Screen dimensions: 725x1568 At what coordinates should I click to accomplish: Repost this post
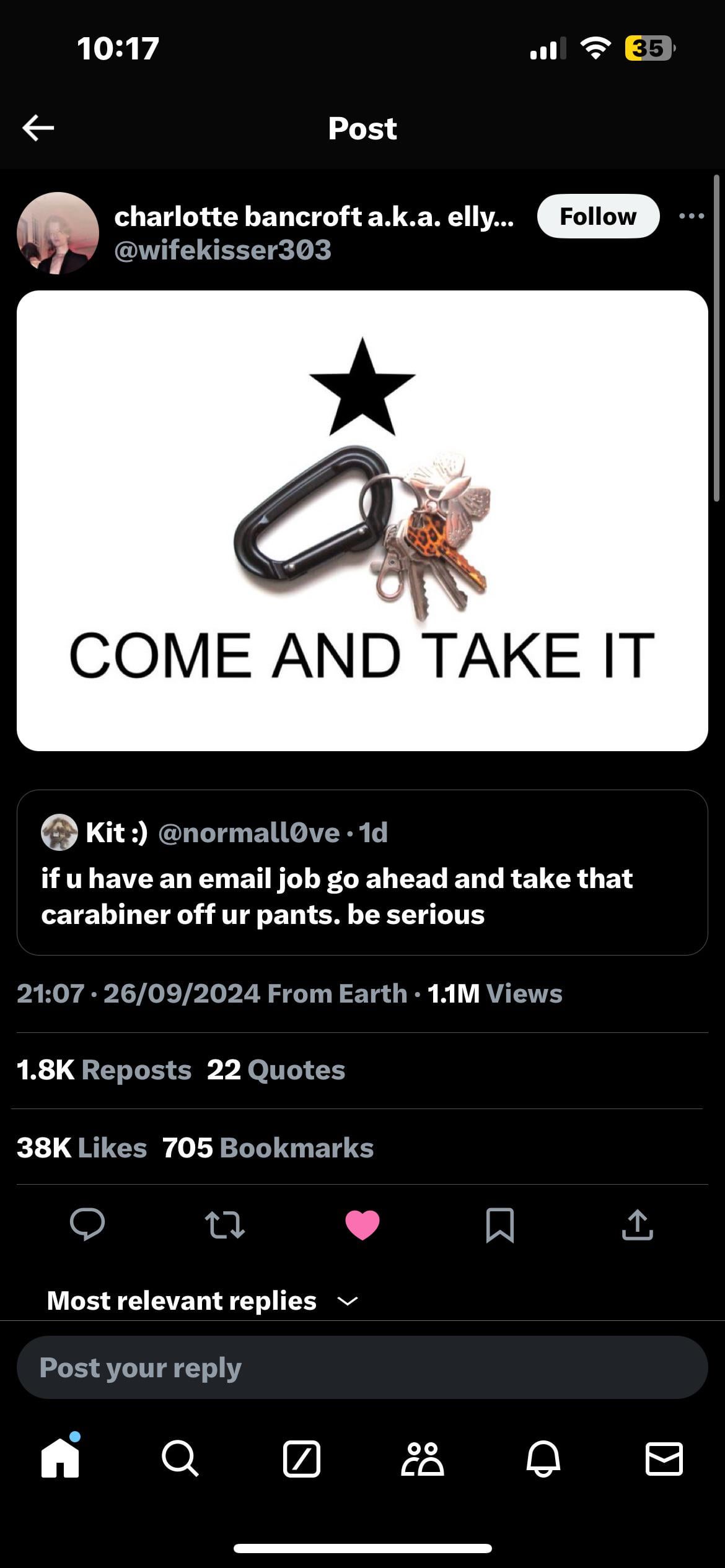[x=225, y=1225]
